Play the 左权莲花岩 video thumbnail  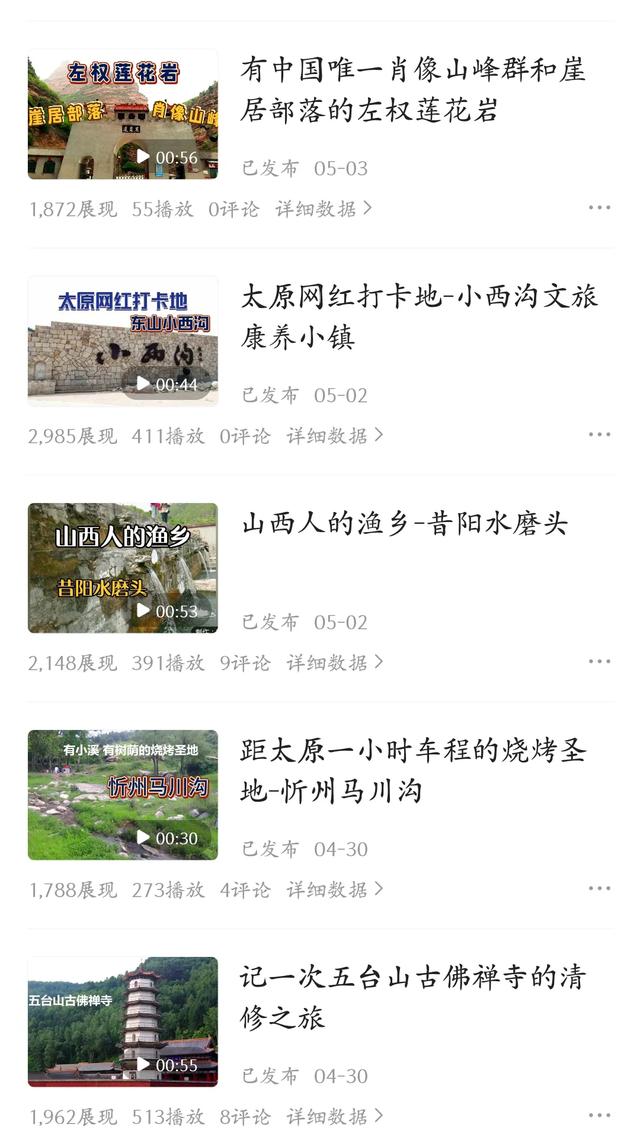(122, 114)
